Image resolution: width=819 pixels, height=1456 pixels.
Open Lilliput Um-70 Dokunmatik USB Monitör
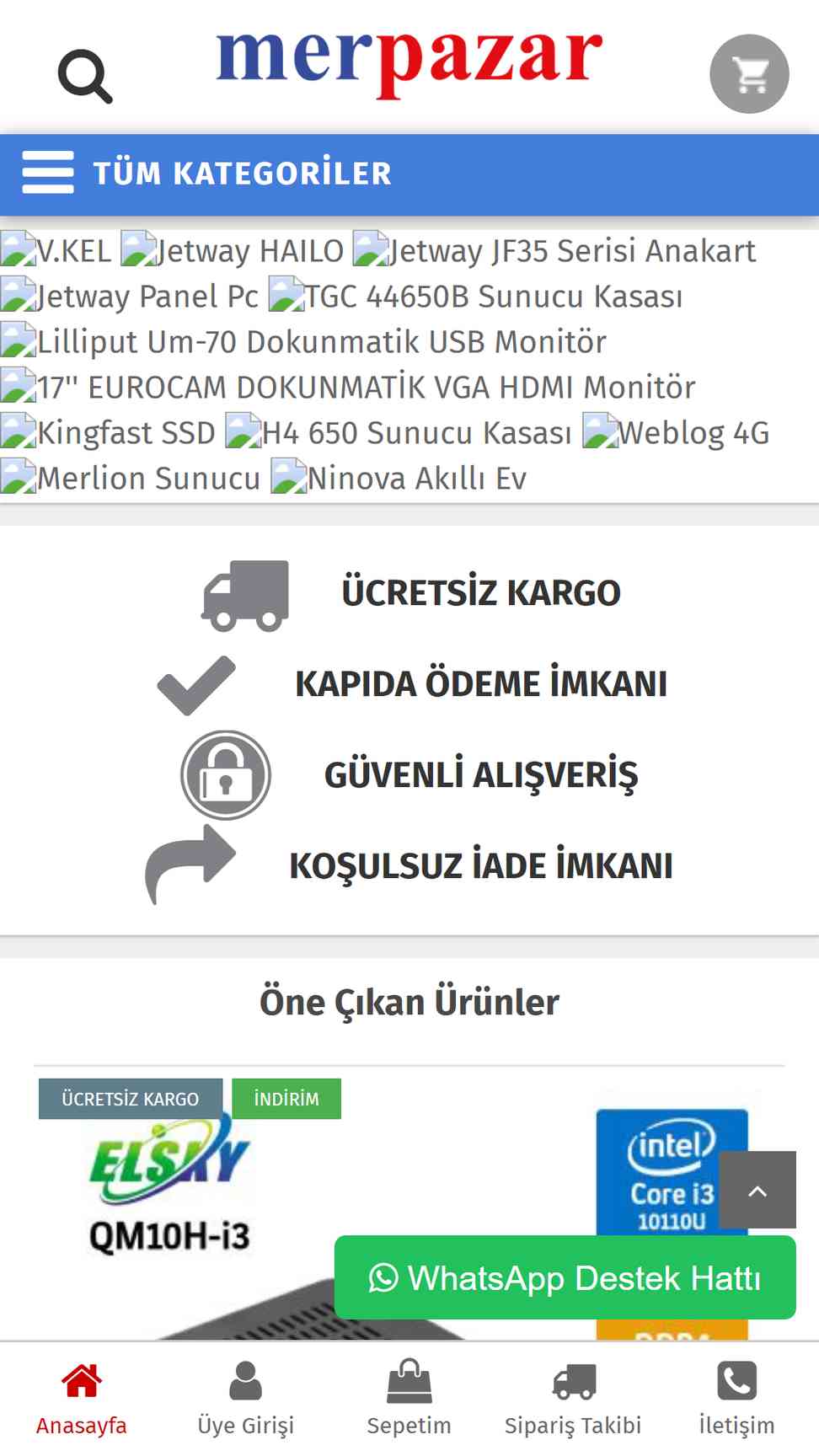(303, 342)
